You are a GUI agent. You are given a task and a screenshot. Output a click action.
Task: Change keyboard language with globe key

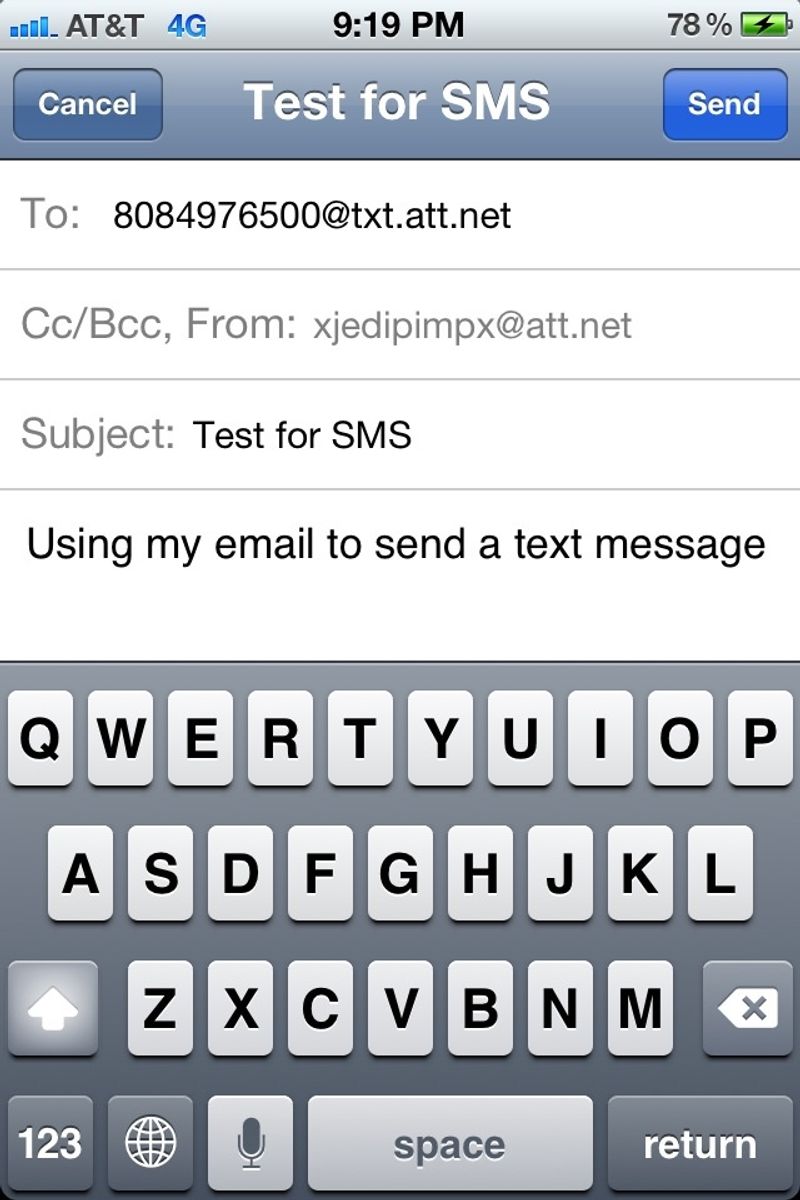click(x=150, y=1142)
